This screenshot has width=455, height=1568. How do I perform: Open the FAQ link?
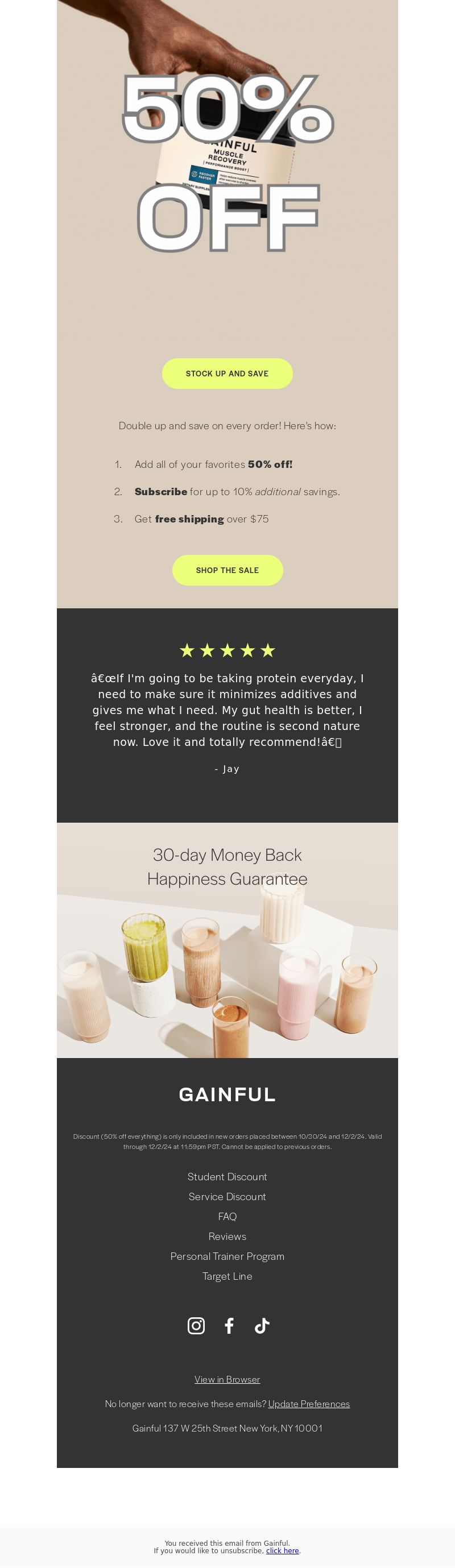pyautogui.click(x=227, y=1216)
